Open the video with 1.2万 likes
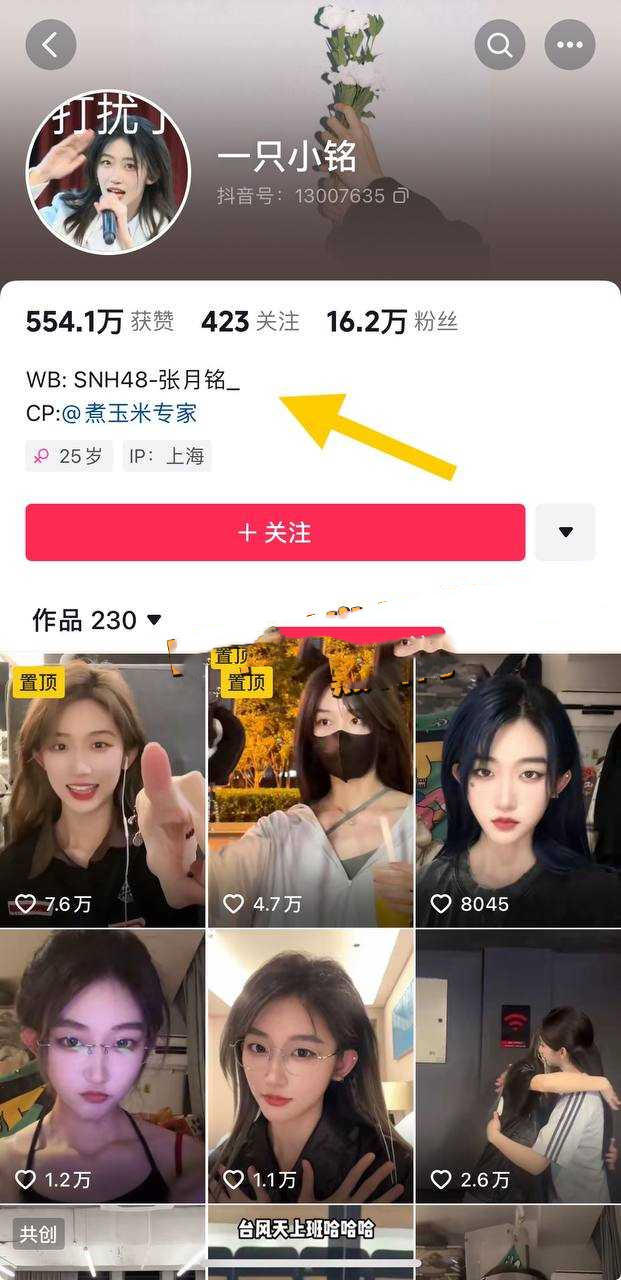Screen dimensions: 621x1280 pyautogui.click(x=103, y=1065)
